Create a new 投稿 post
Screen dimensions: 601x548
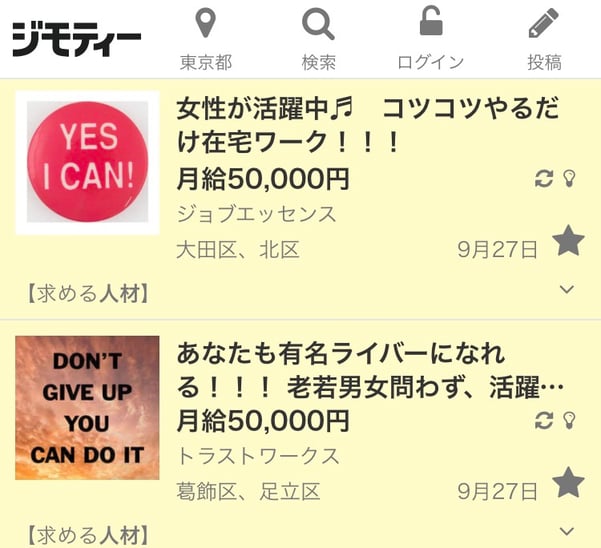tap(544, 38)
